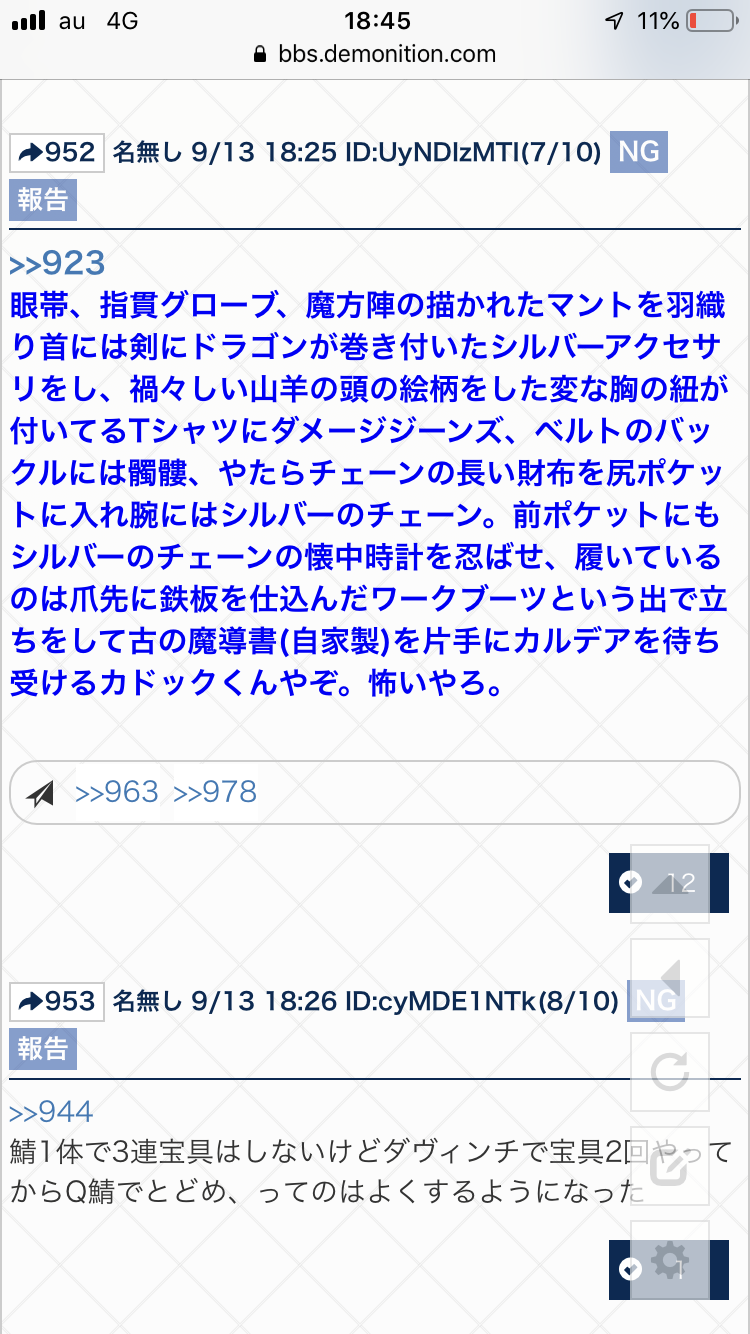Tap the floating scroll-to-top arrow
The height and width of the screenshot is (1334, 750).
pos(671,884)
